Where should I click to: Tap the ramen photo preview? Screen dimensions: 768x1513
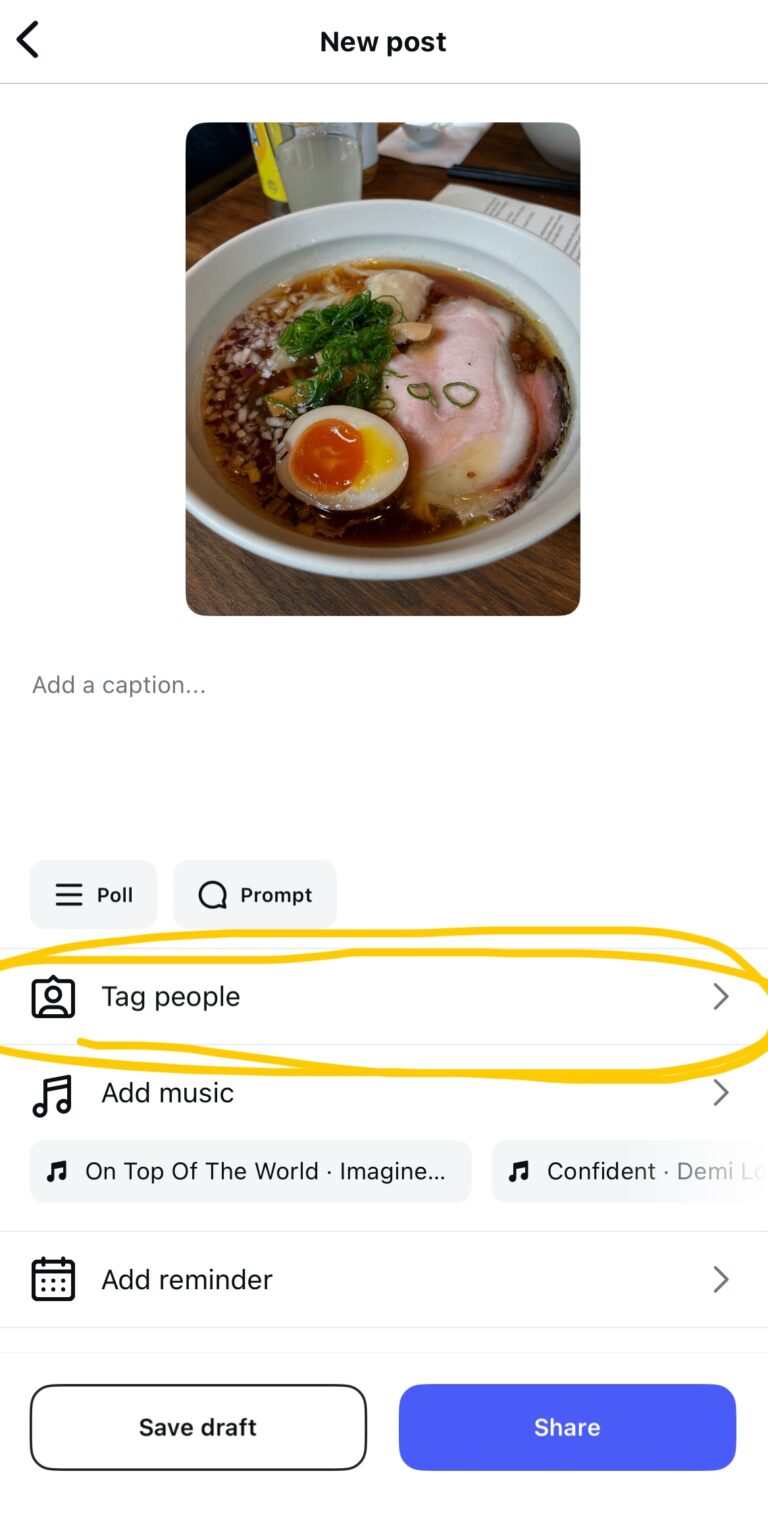click(x=382, y=368)
